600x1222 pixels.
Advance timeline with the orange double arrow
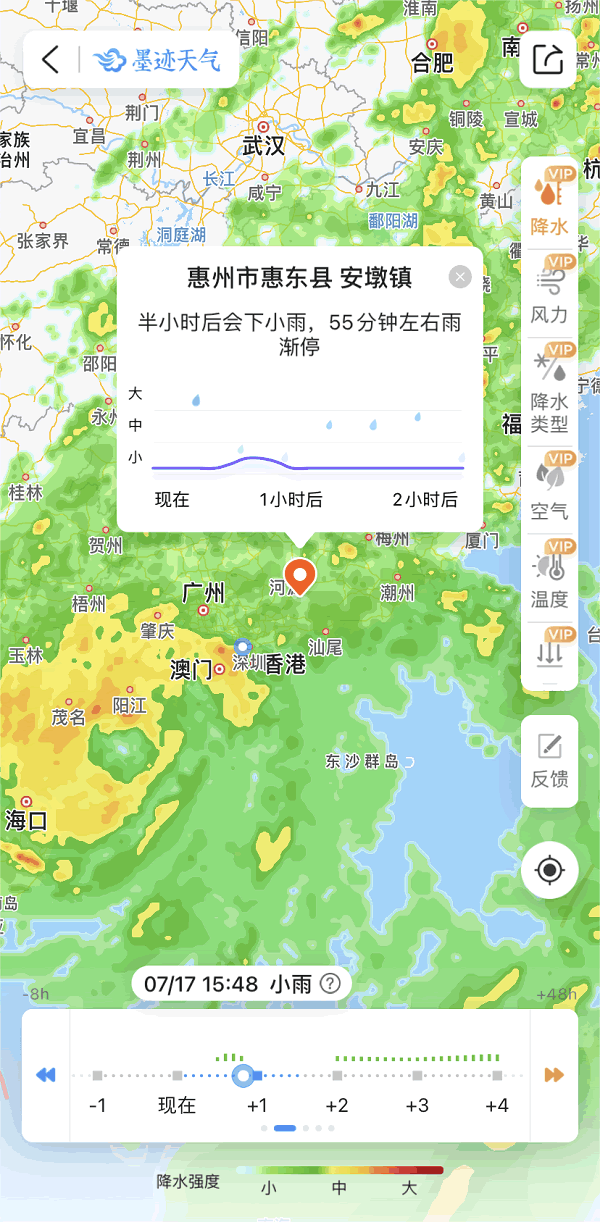pos(553,1075)
